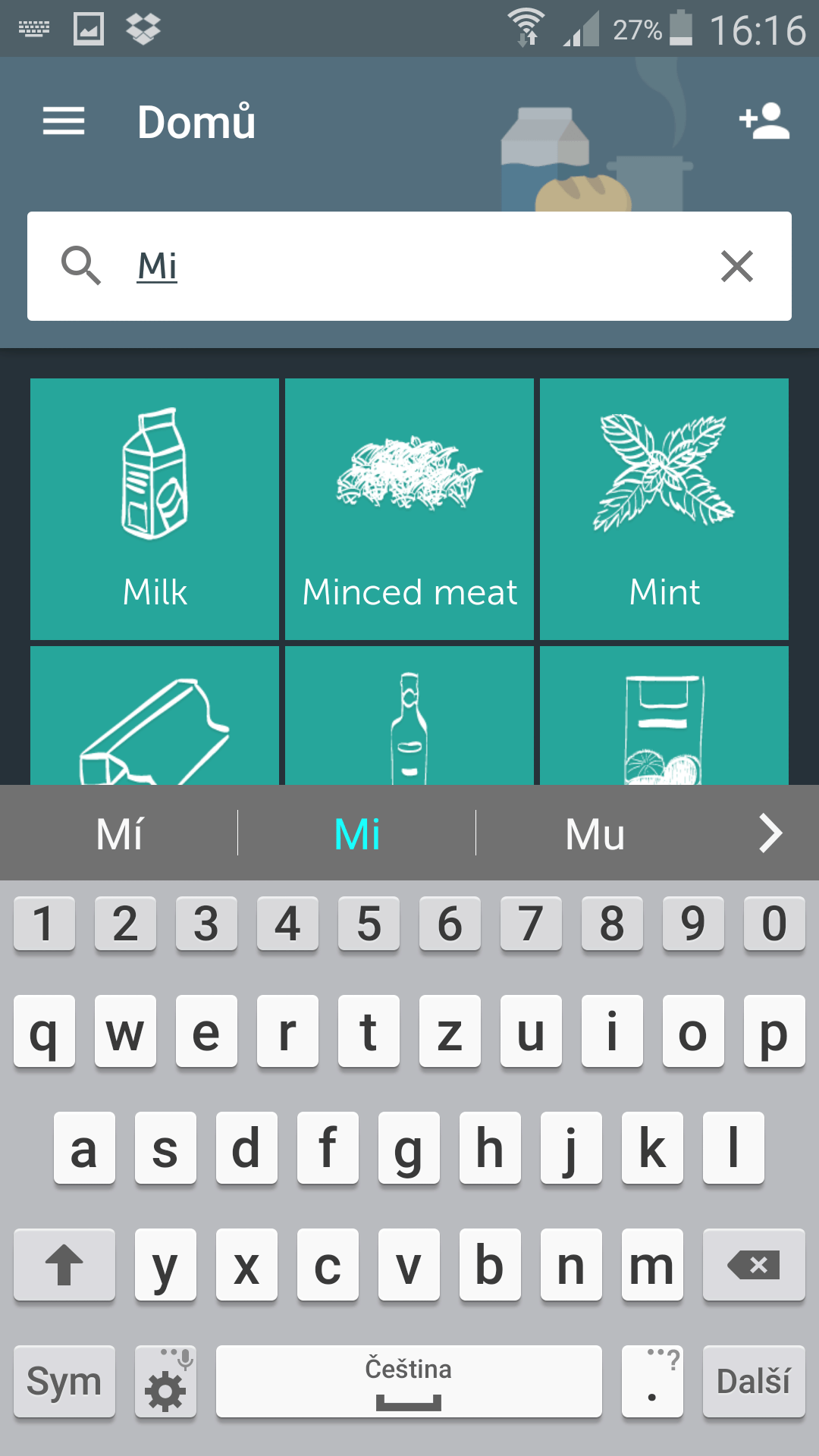Choose the Mint item tile
The height and width of the screenshot is (1456, 819).
point(664,509)
